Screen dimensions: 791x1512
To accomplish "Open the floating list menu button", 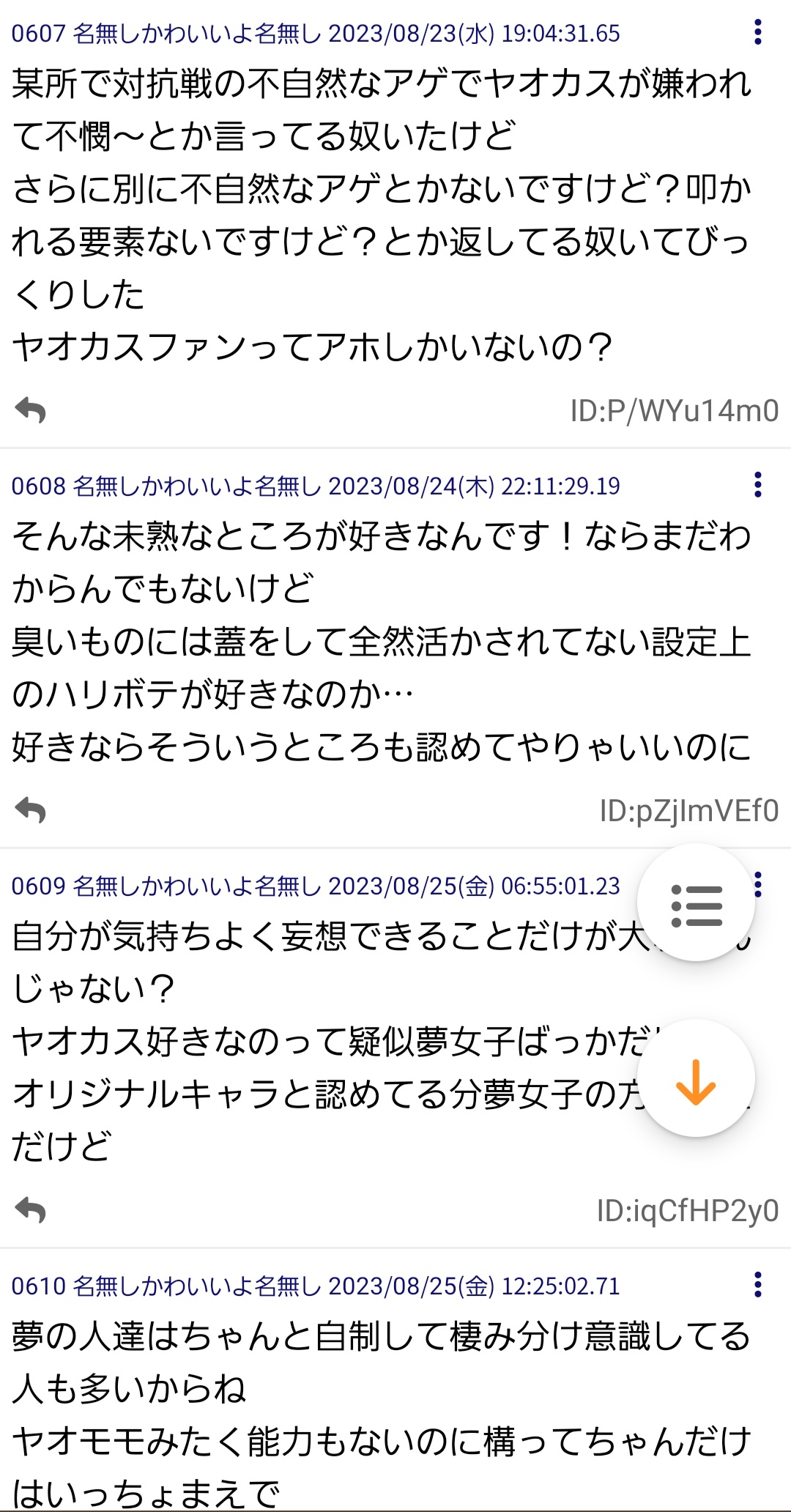I will tap(696, 903).
